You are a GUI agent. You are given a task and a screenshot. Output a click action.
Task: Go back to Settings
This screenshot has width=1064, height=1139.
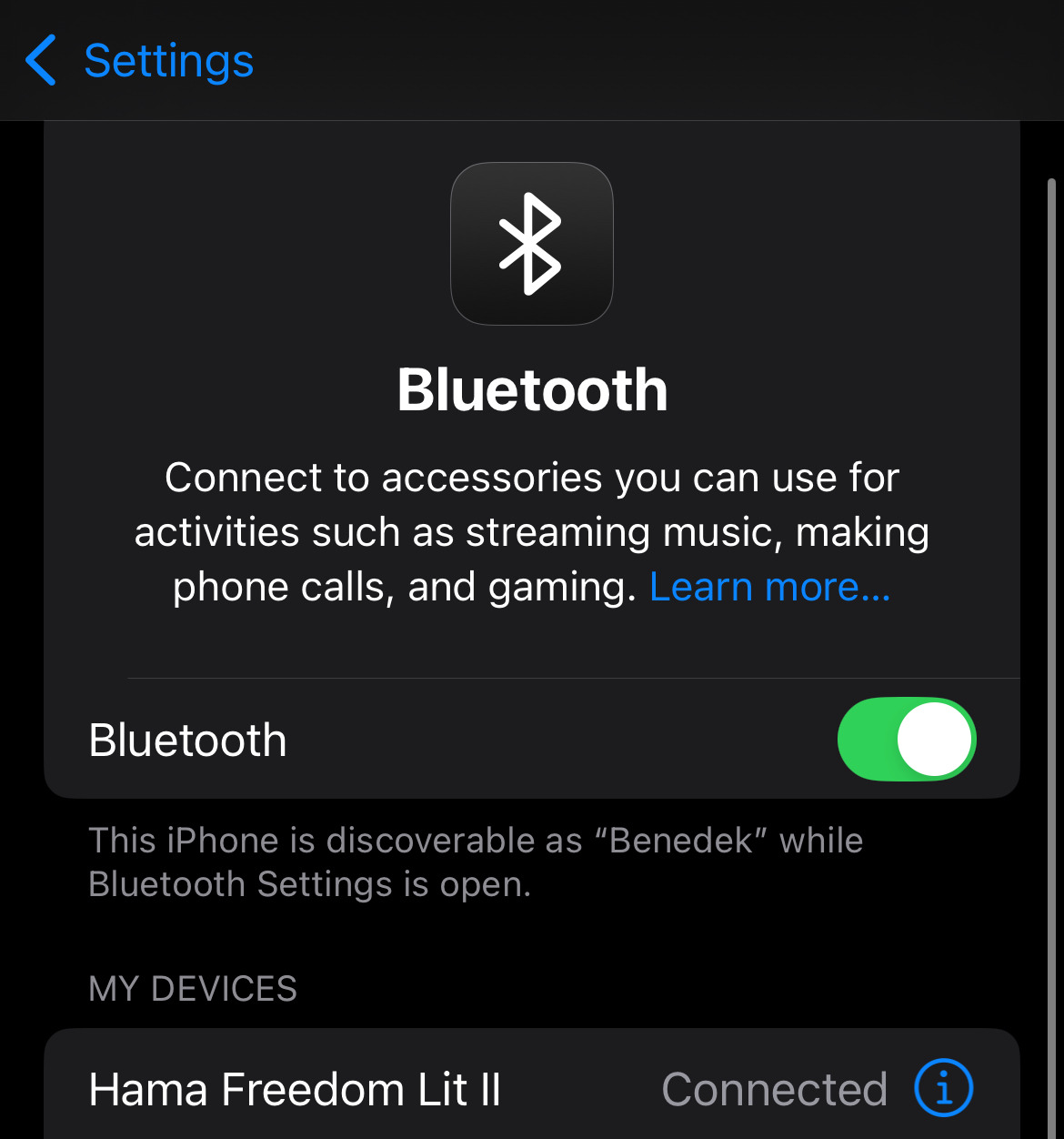(138, 61)
